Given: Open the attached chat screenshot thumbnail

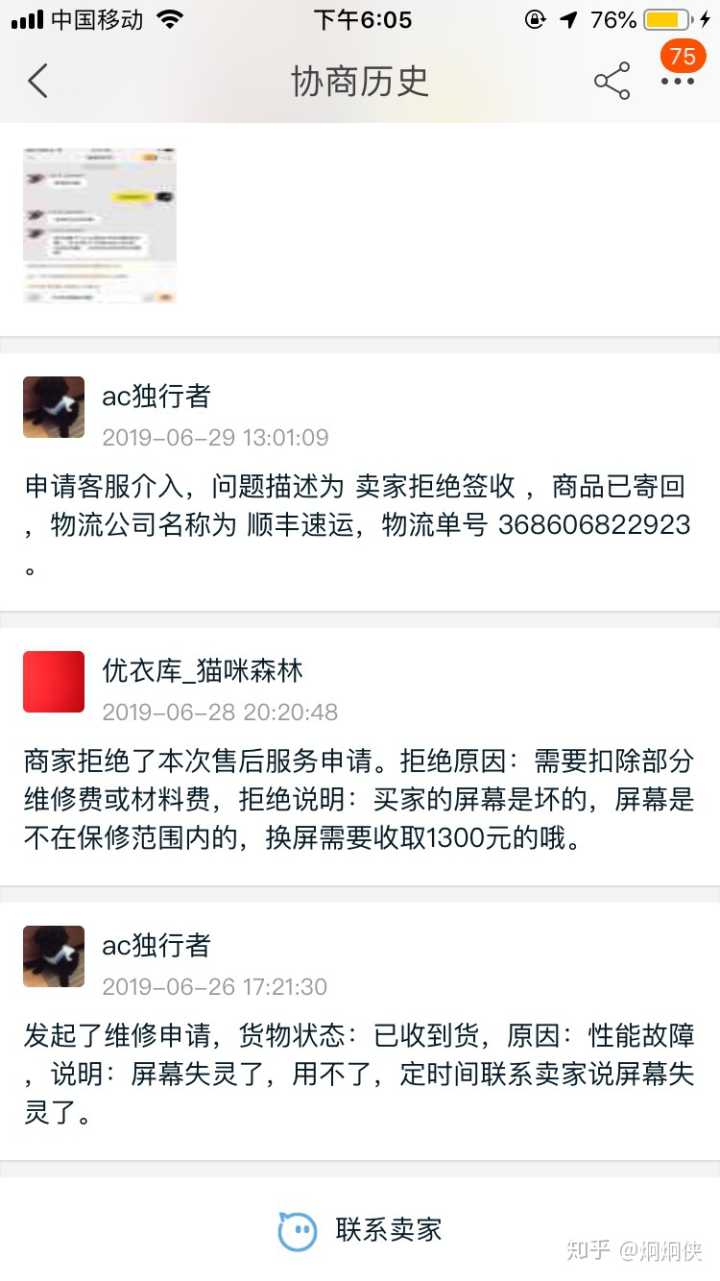Looking at the screenshot, I should (99, 226).
